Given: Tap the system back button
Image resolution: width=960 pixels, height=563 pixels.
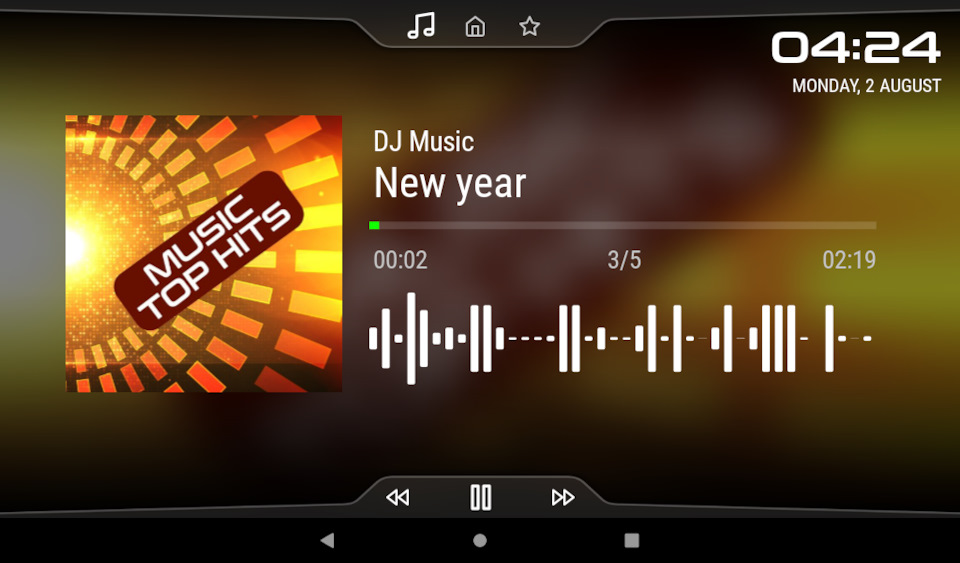Looking at the screenshot, I should click(x=327, y=540).
